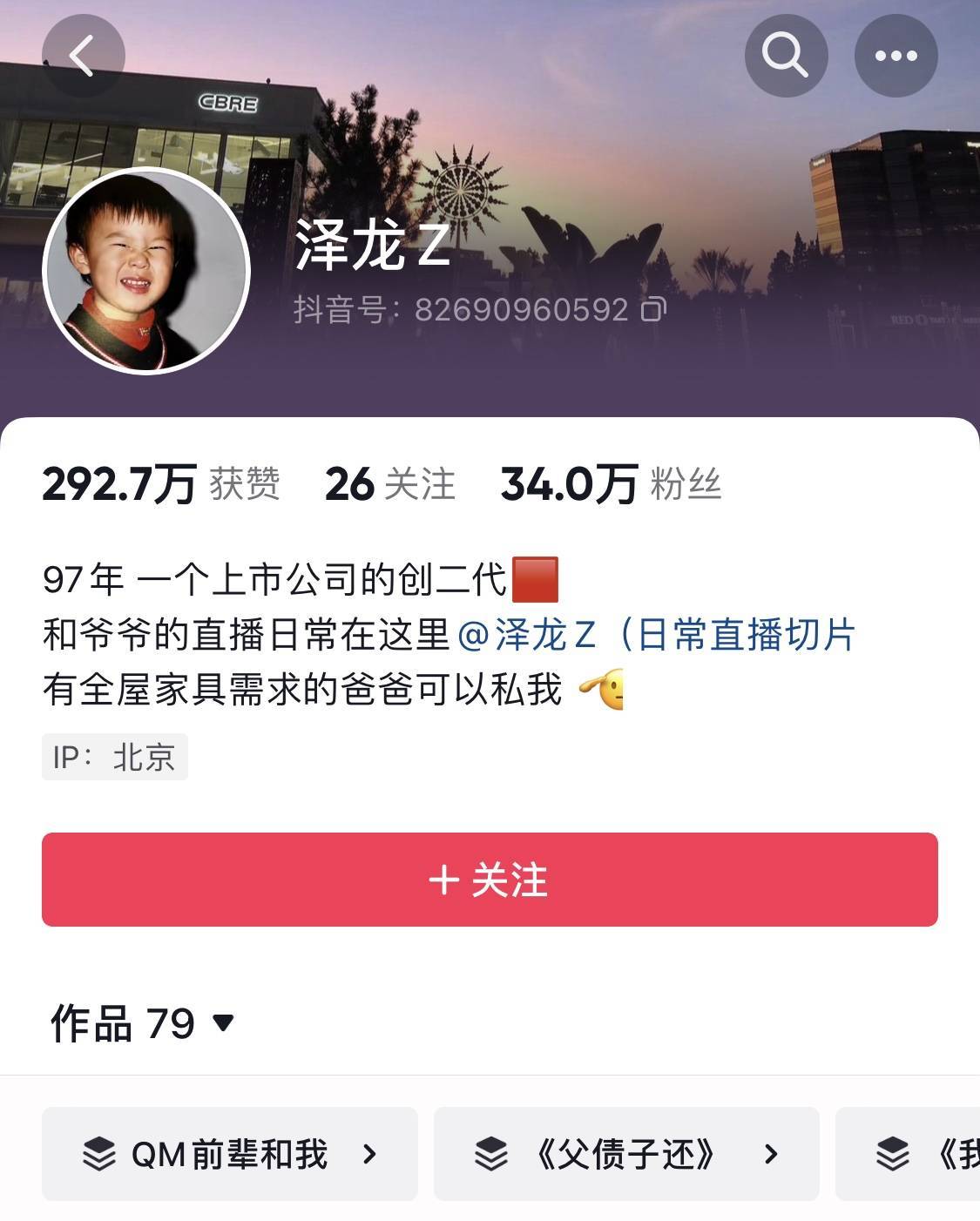
Task: Open the QM前辈和我 collection
Action: pyautogui.click(x=230, y=1154)
